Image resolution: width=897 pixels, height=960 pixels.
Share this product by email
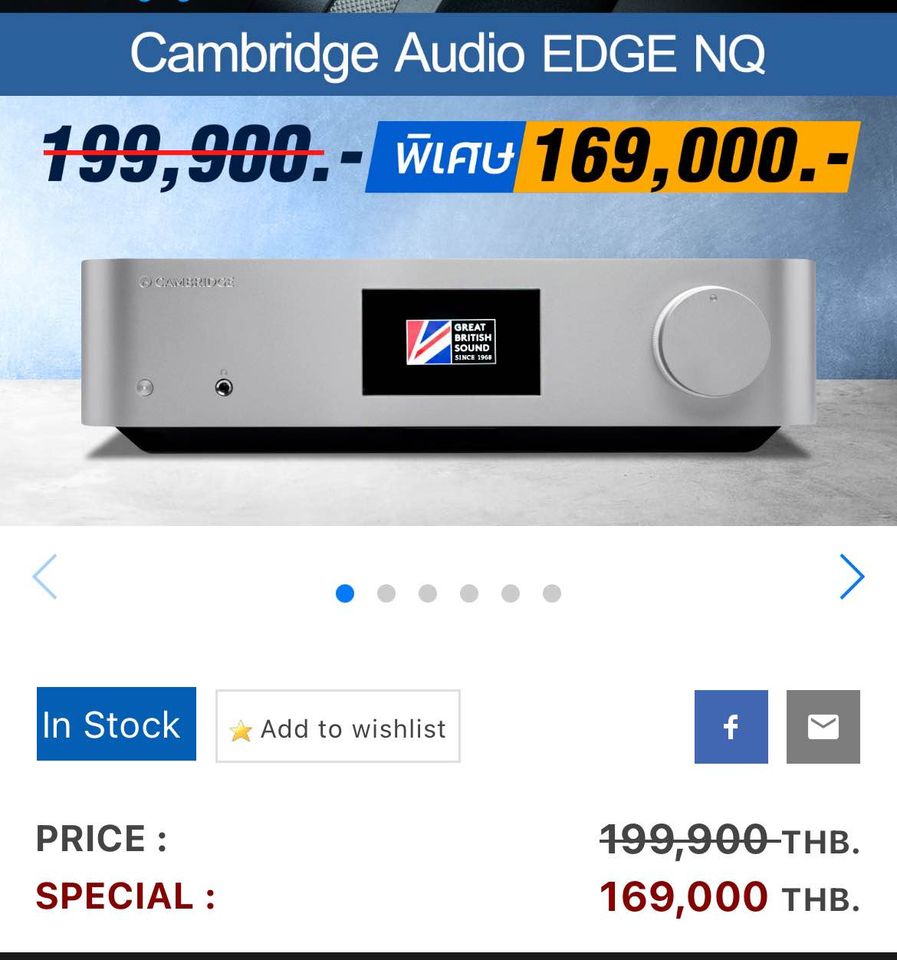tap(823, 727)
